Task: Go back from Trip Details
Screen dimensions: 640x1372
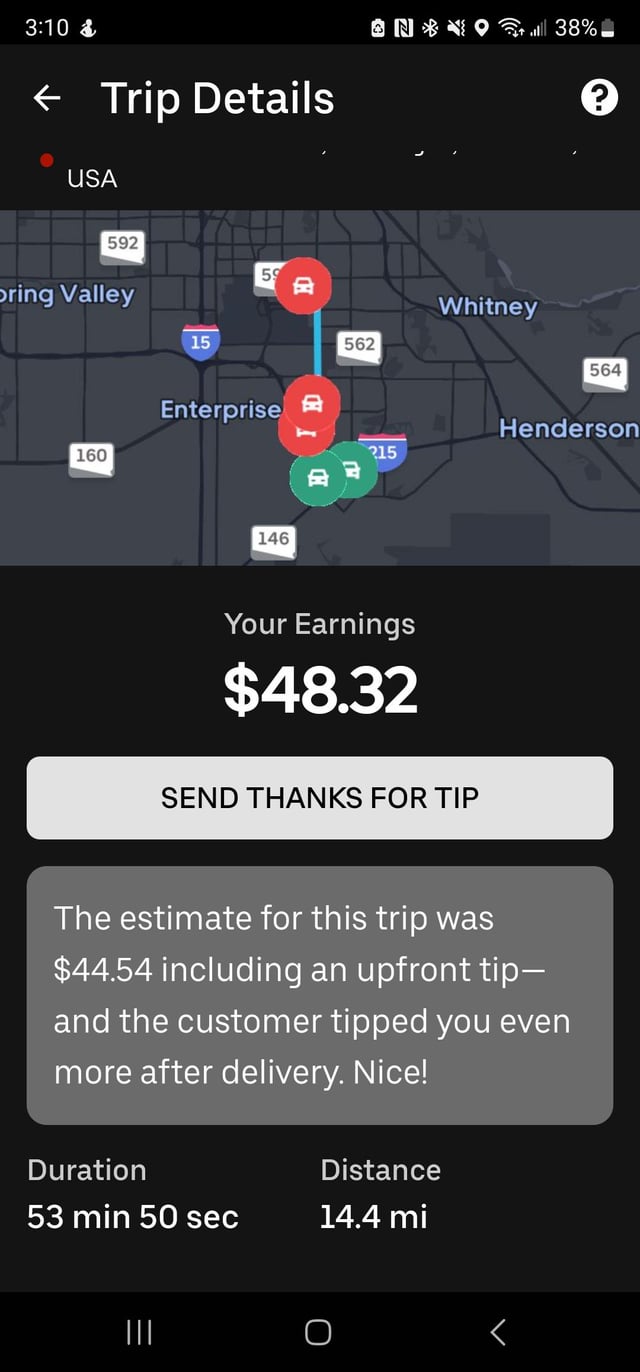Action: 46,98
